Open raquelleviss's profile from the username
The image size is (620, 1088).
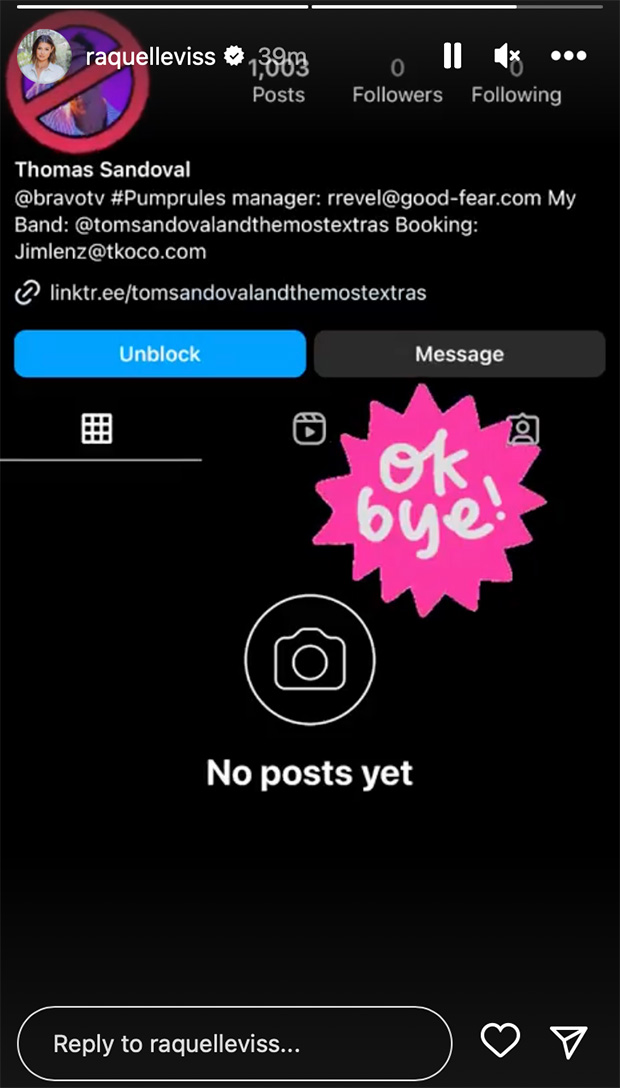pyautogui.click(x=150, y=57)
